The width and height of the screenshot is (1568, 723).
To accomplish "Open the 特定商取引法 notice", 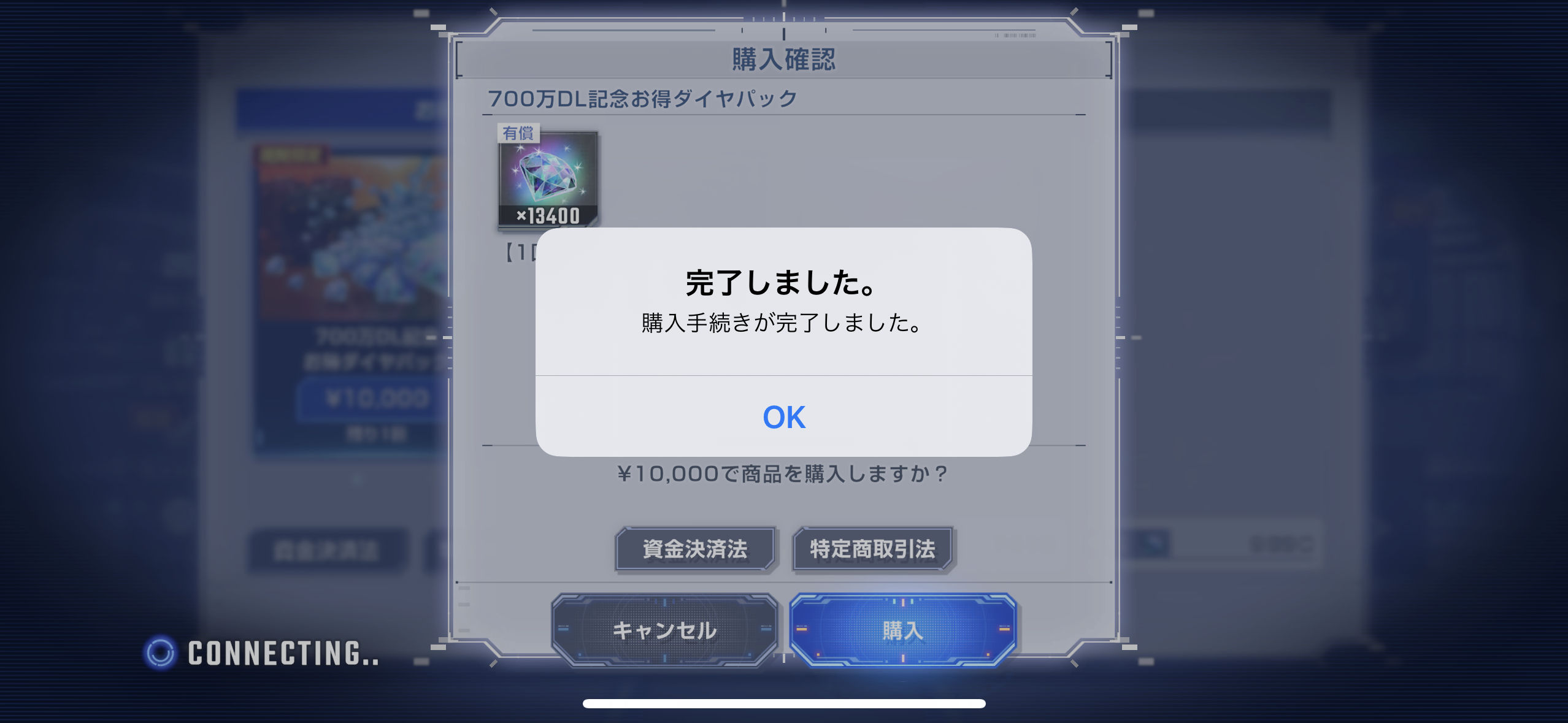I will (x=872, y=549).
